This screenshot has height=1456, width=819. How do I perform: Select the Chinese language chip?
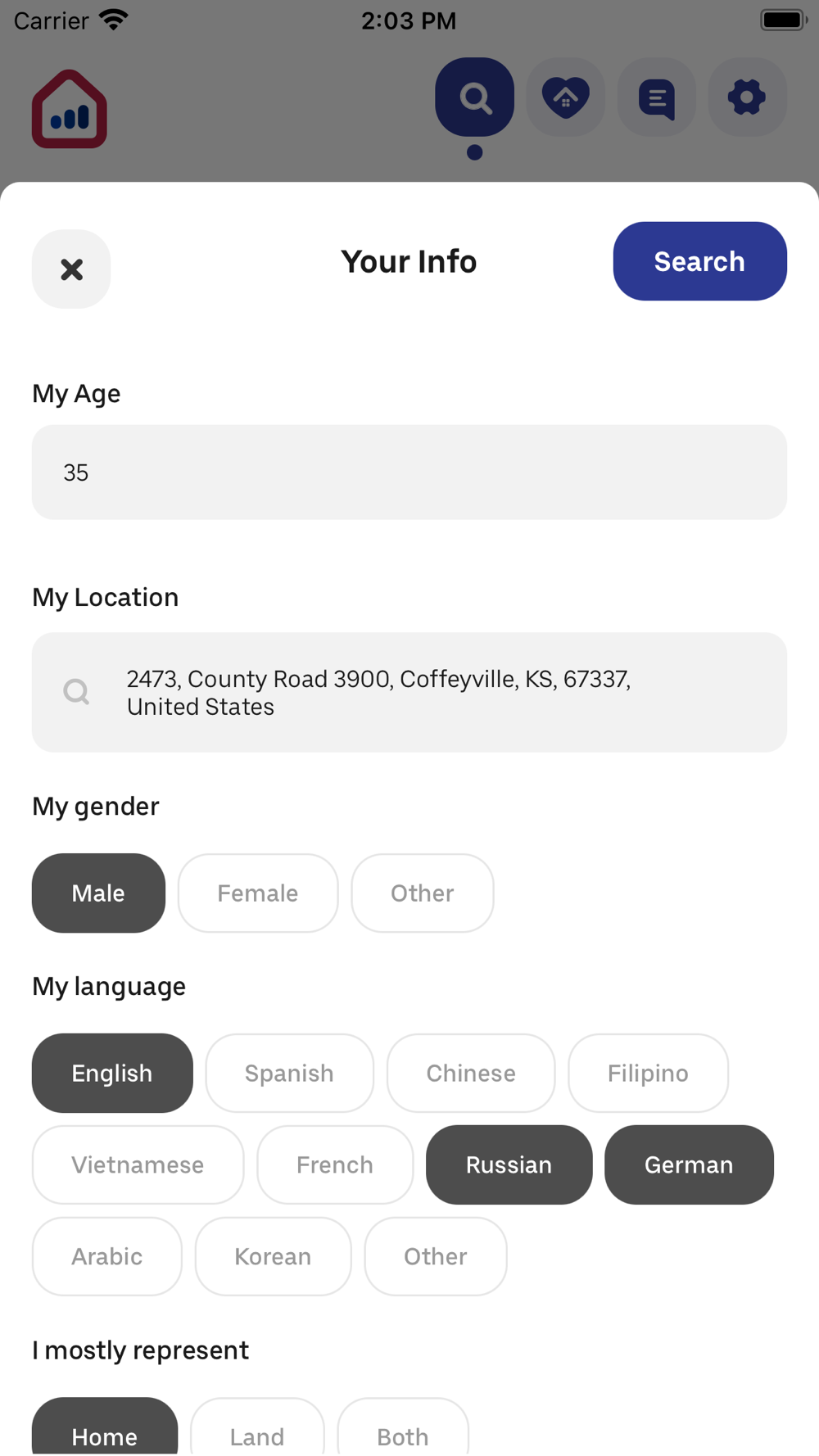coord(471,1074)
